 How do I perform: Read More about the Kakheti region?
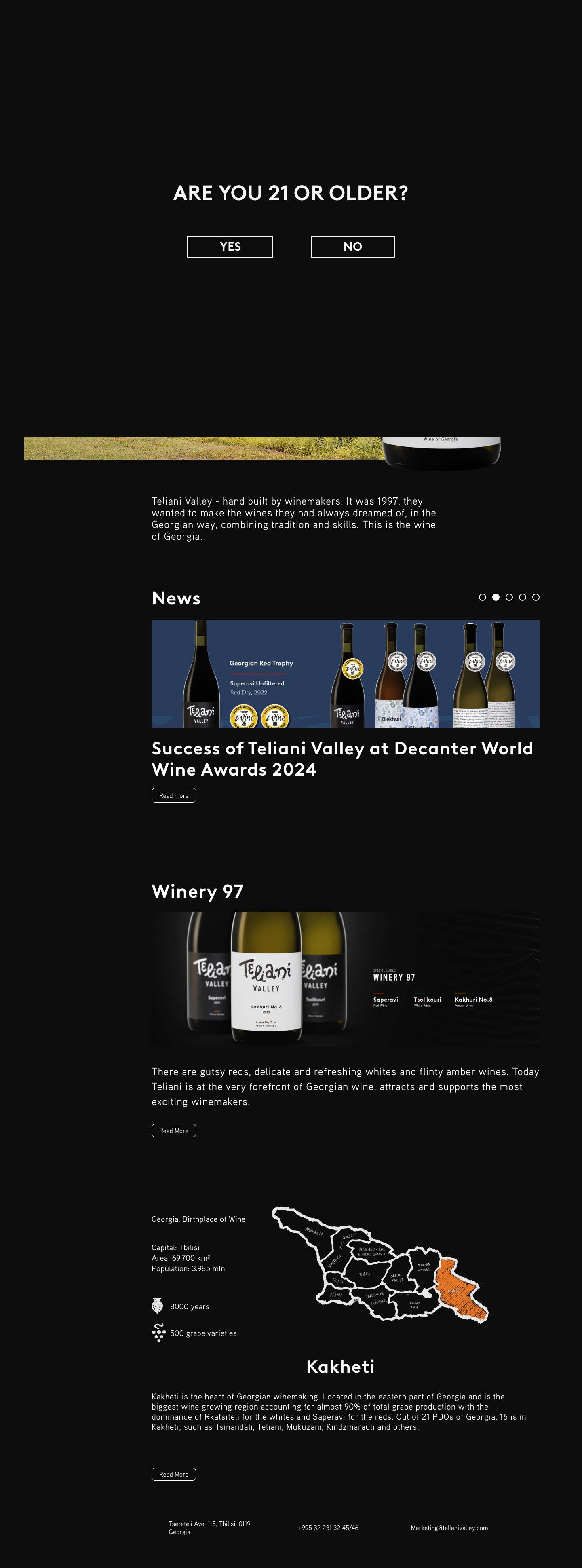[x=173, y=1474]
